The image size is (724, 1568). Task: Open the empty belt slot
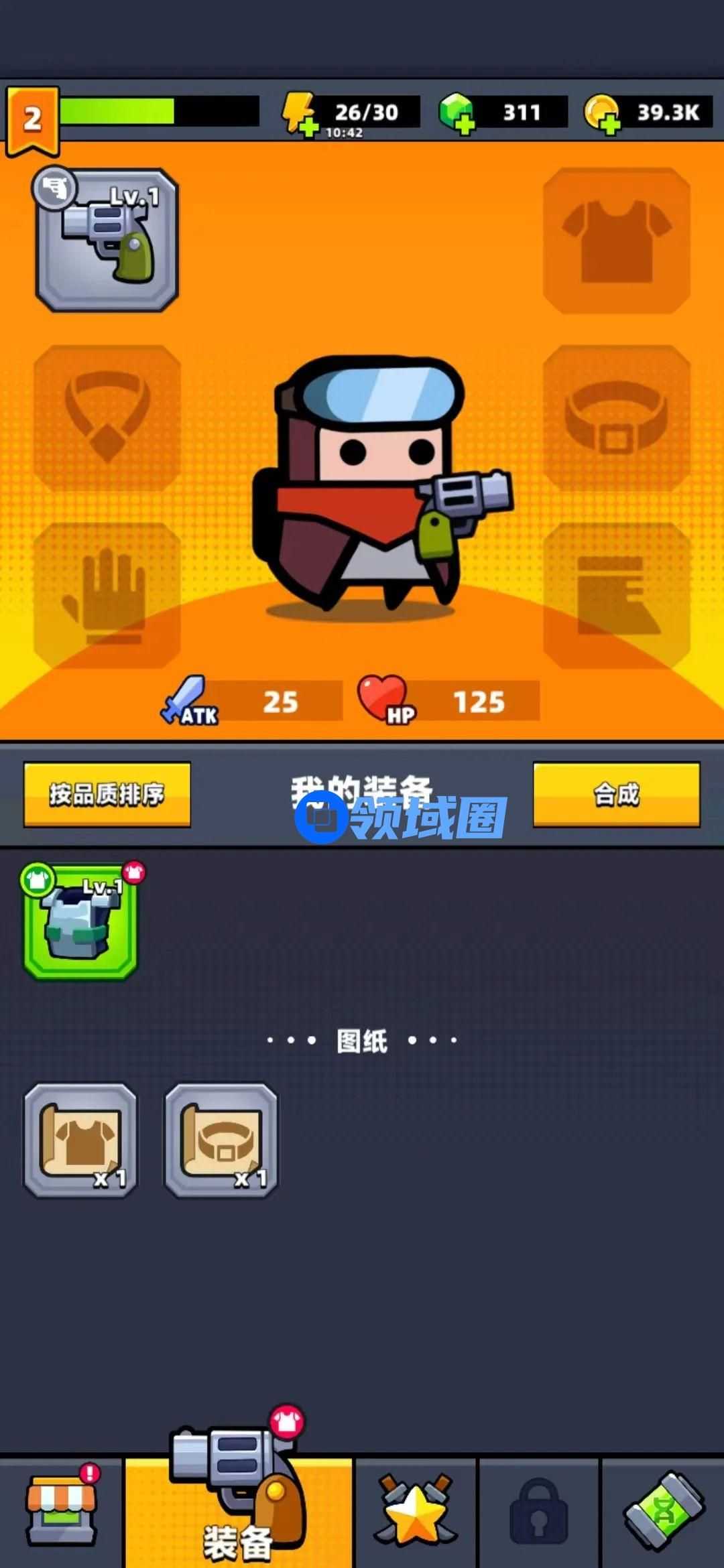(x=616, y=417)
